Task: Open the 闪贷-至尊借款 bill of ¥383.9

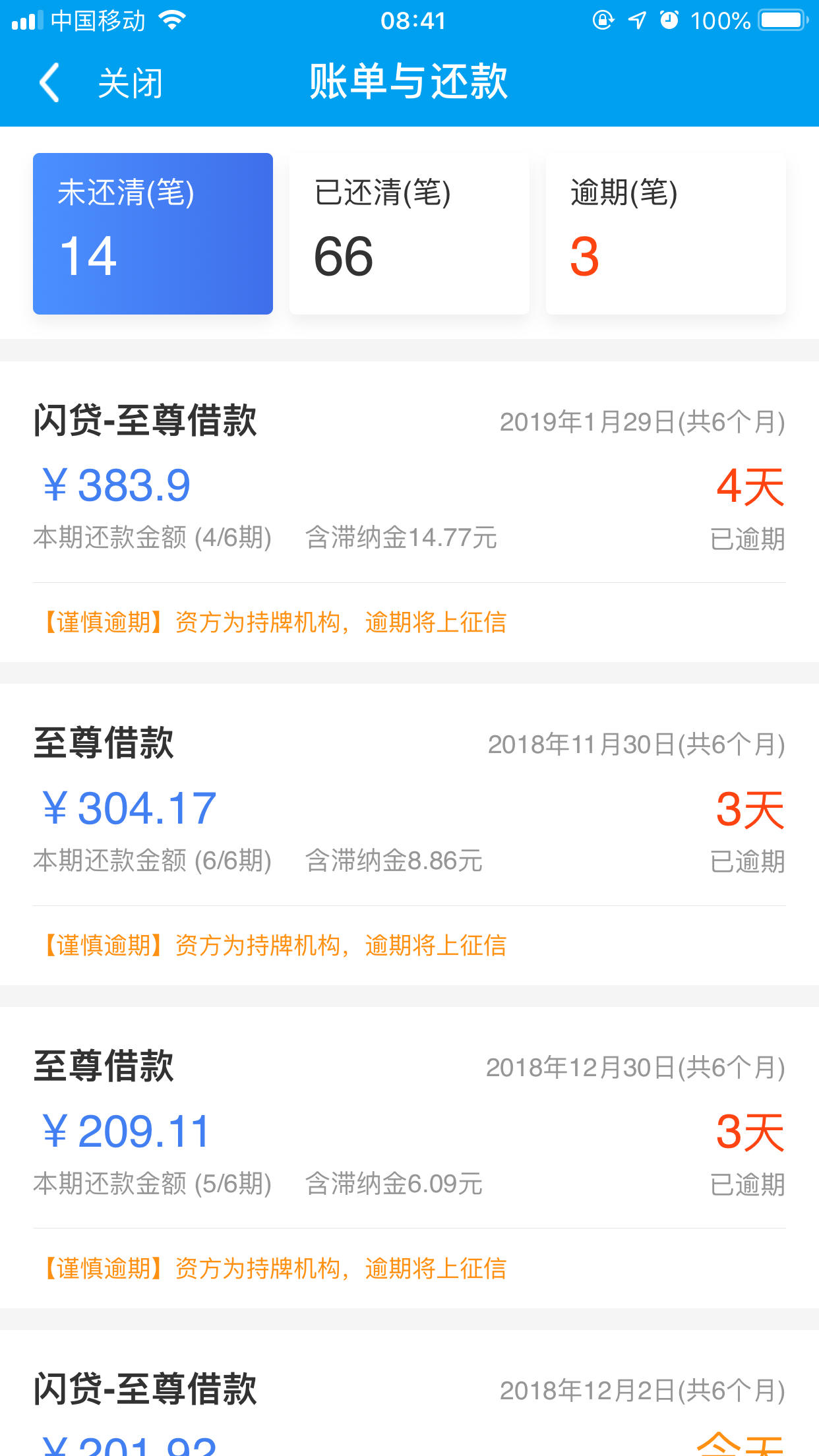Action: point(409,512)
